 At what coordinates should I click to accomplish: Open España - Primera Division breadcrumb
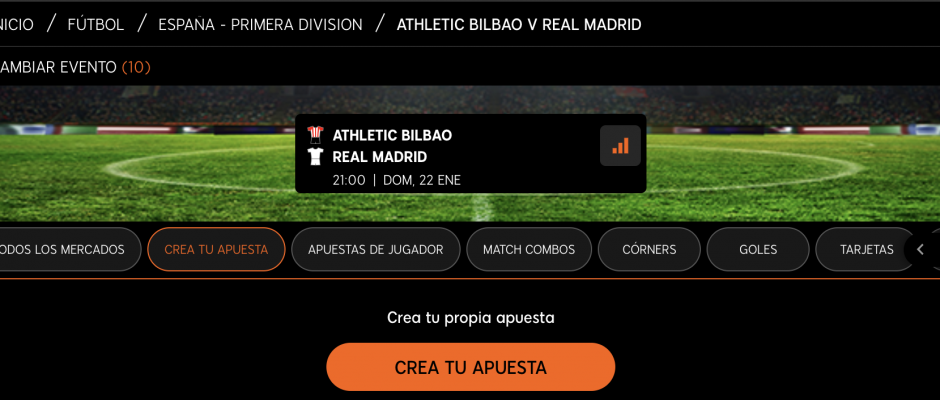[x=260, y=24]
